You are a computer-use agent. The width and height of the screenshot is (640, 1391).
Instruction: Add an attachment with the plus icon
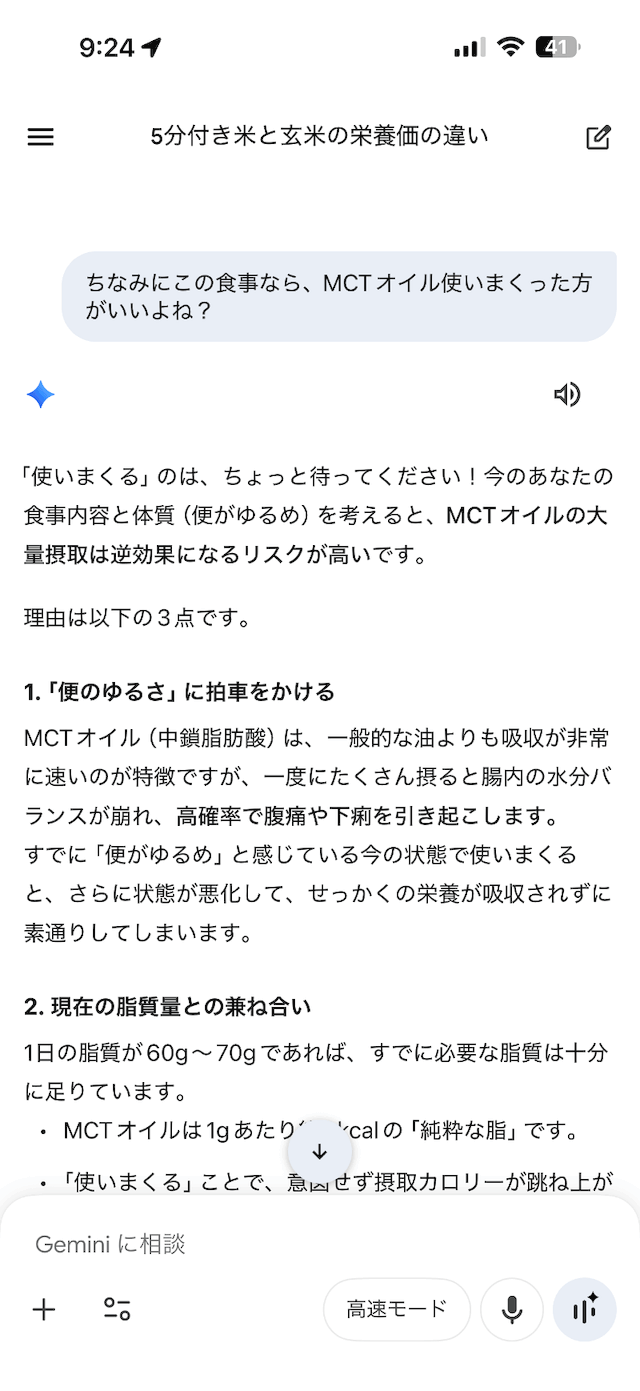(x=44, y=1309)
